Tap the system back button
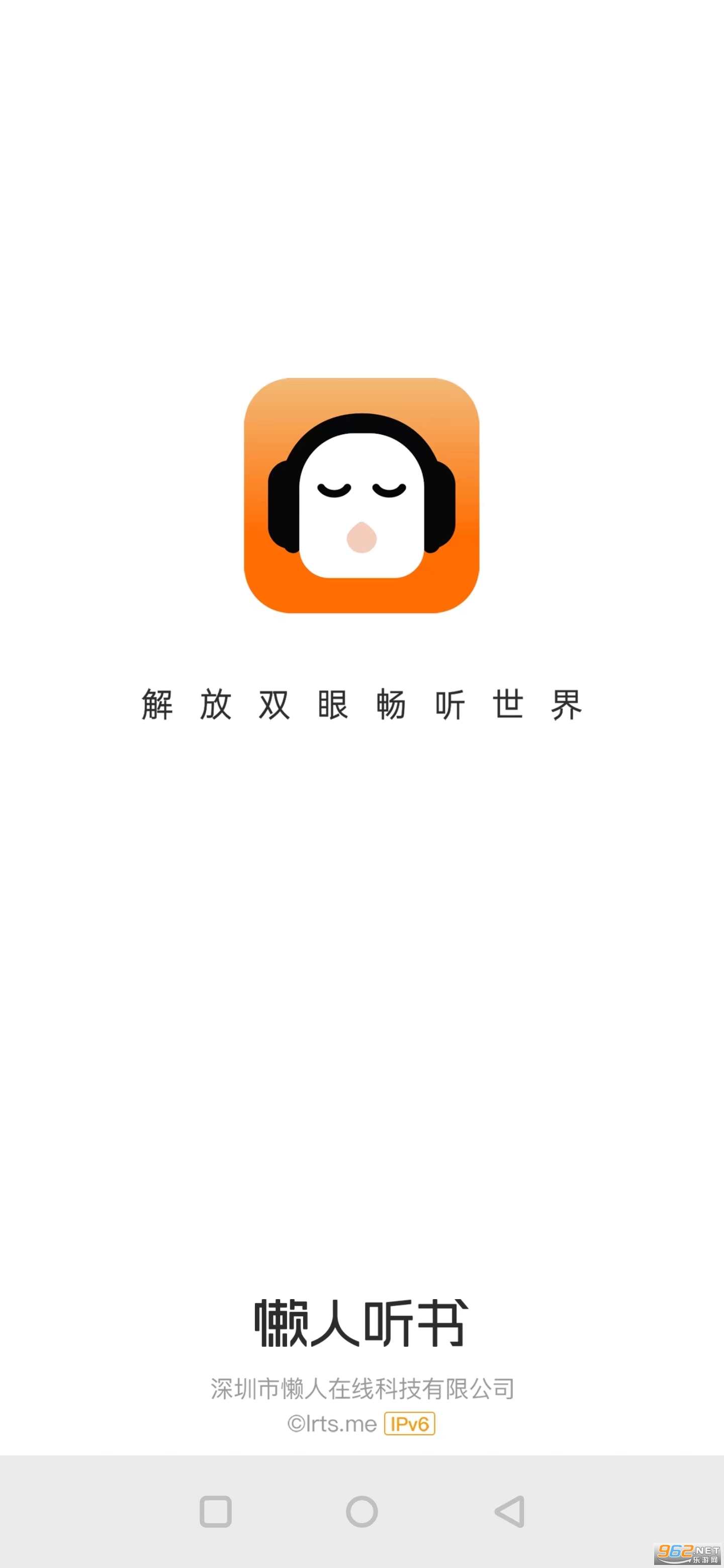The image size is (724, 1568). tap(510, 1511)
